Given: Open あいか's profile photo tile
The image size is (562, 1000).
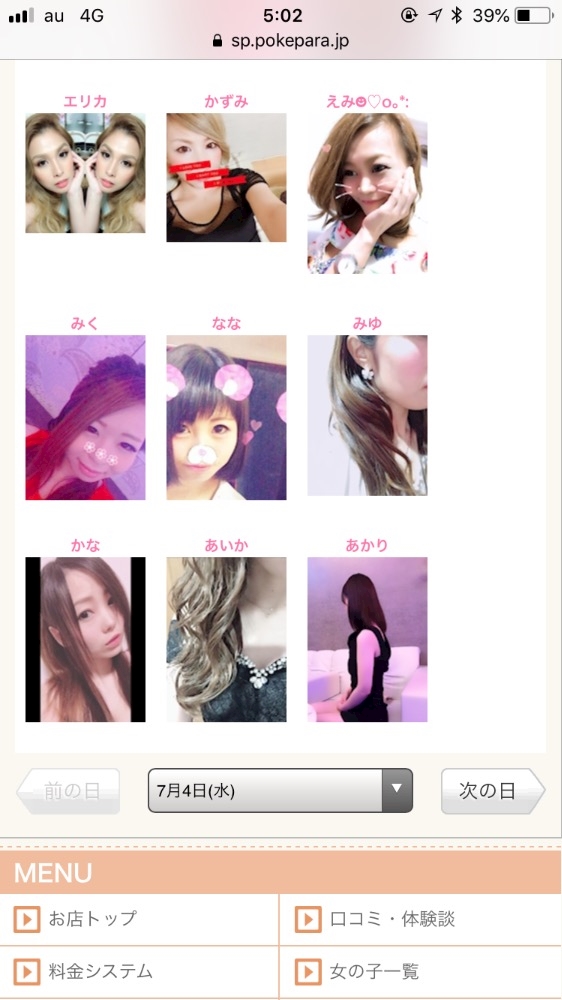Looking at the screenshot, I should coord(226,640).
